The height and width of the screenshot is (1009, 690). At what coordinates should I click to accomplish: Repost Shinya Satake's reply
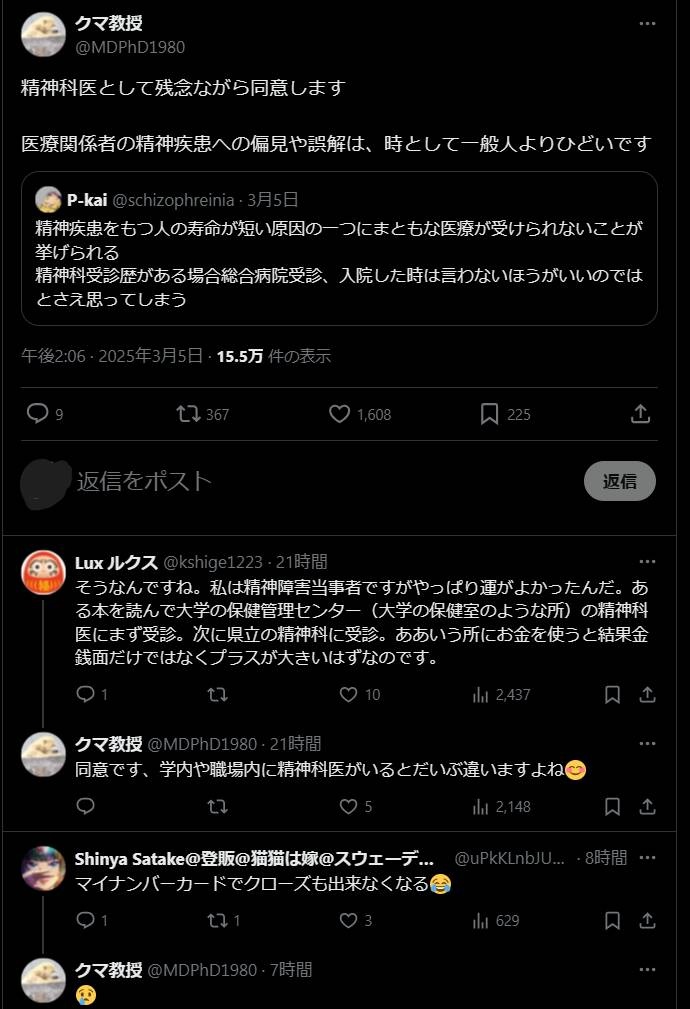[216, 920]
